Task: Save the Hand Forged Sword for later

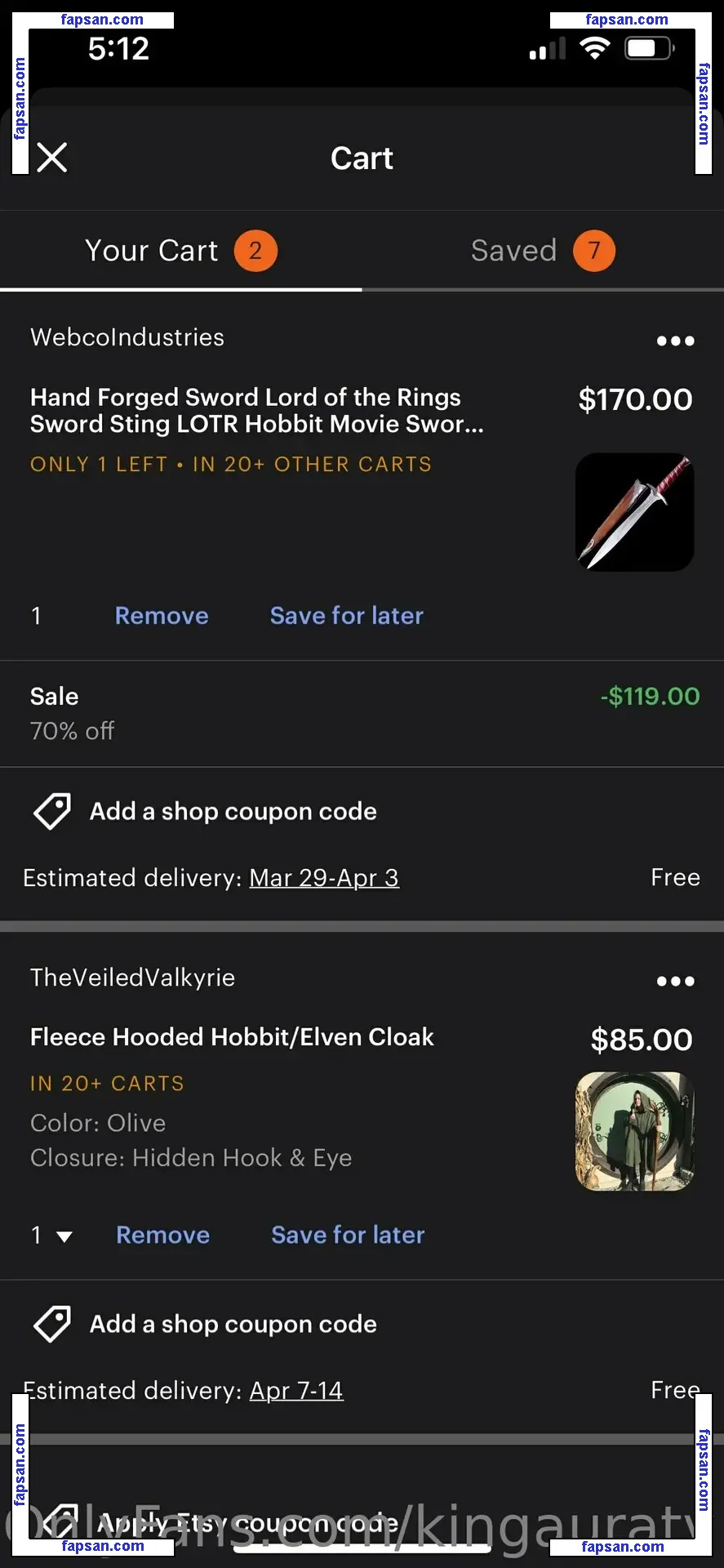Action: 347,616
